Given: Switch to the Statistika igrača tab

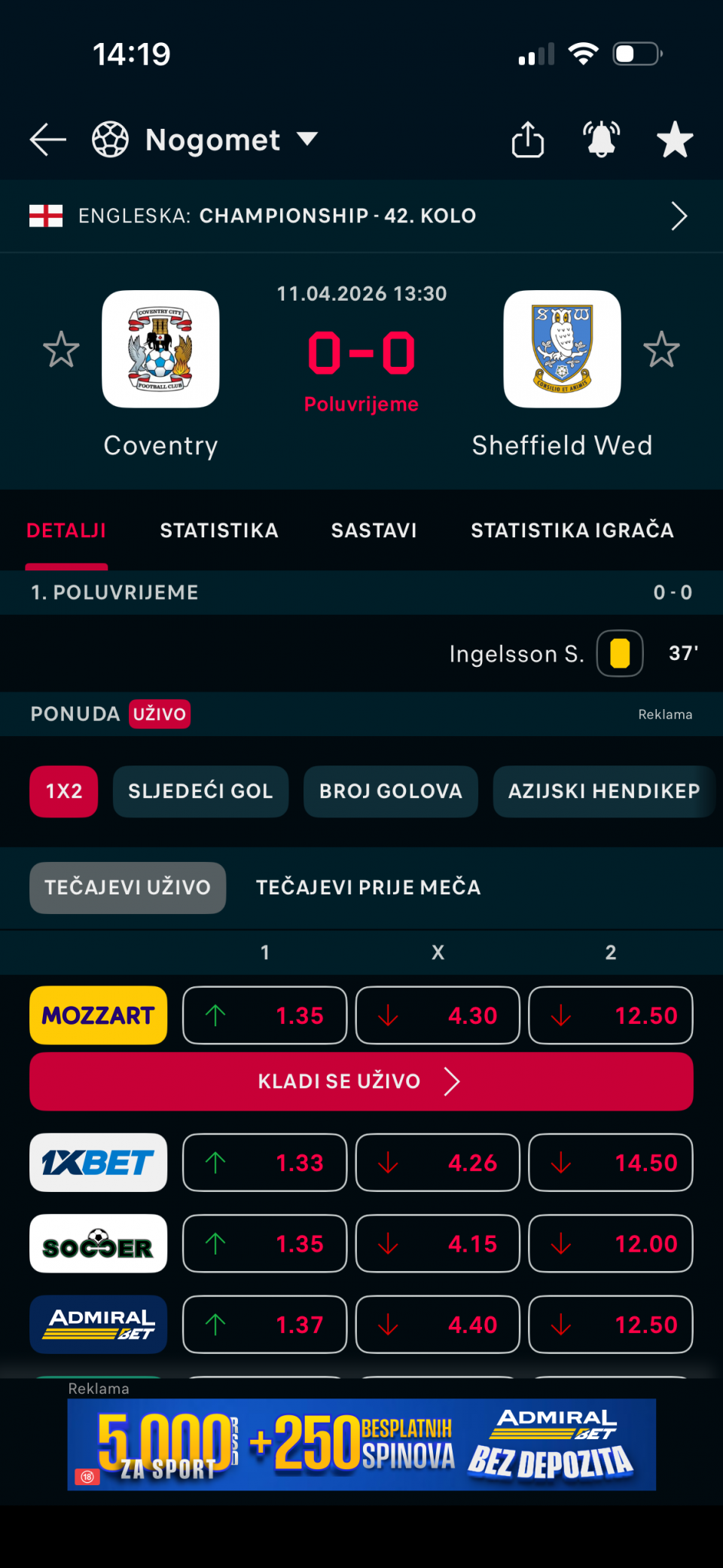Looking at the screenshot, I should click(572, 530).
